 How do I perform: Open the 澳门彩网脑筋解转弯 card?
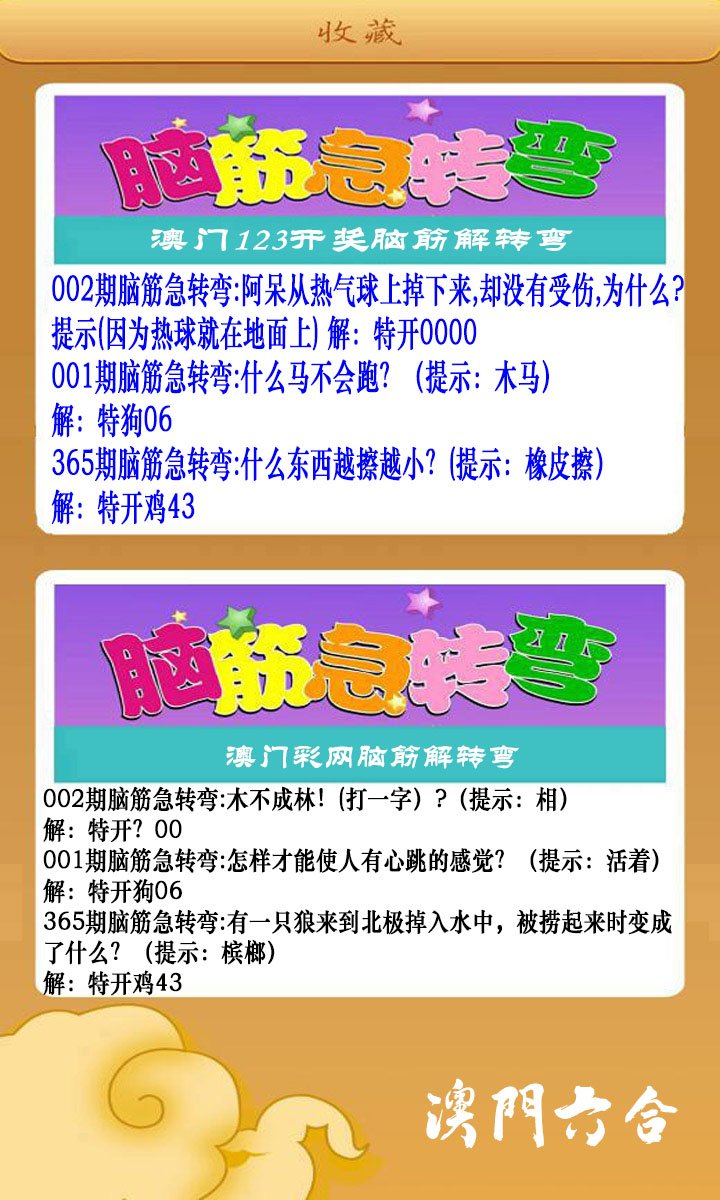360,785
